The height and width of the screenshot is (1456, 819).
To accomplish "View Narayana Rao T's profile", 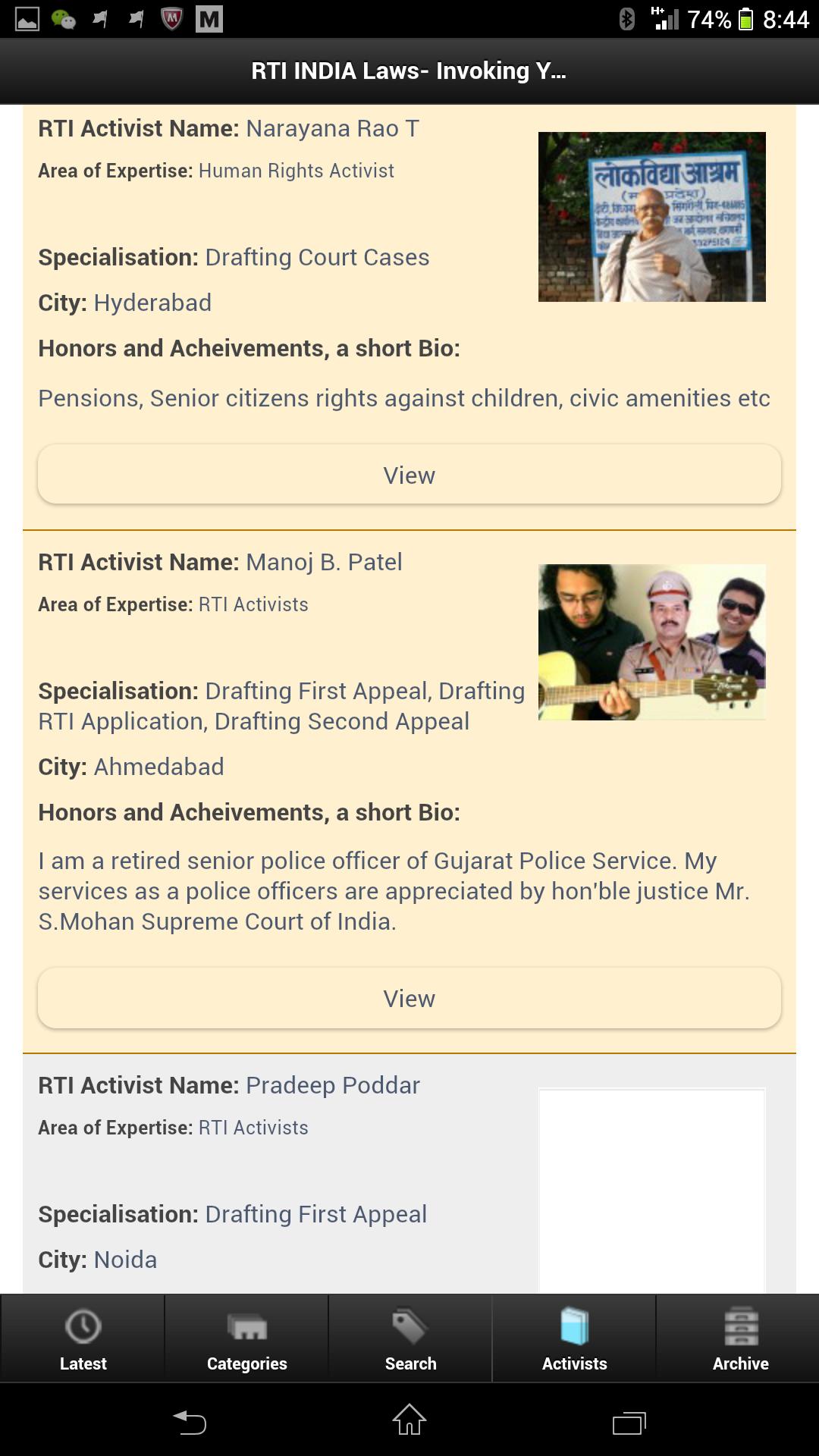I will (x=409, y=475).
